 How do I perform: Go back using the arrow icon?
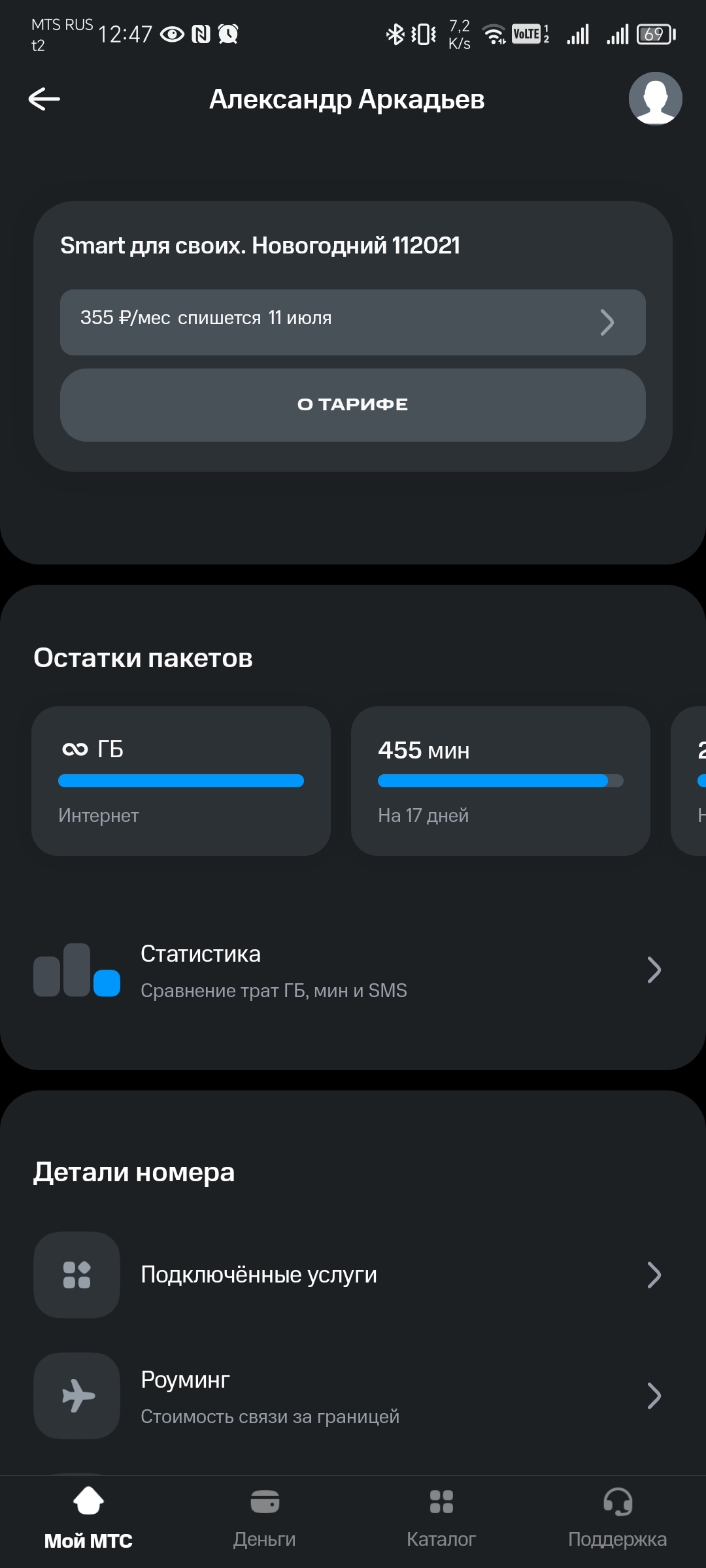(x=44, y=99)
